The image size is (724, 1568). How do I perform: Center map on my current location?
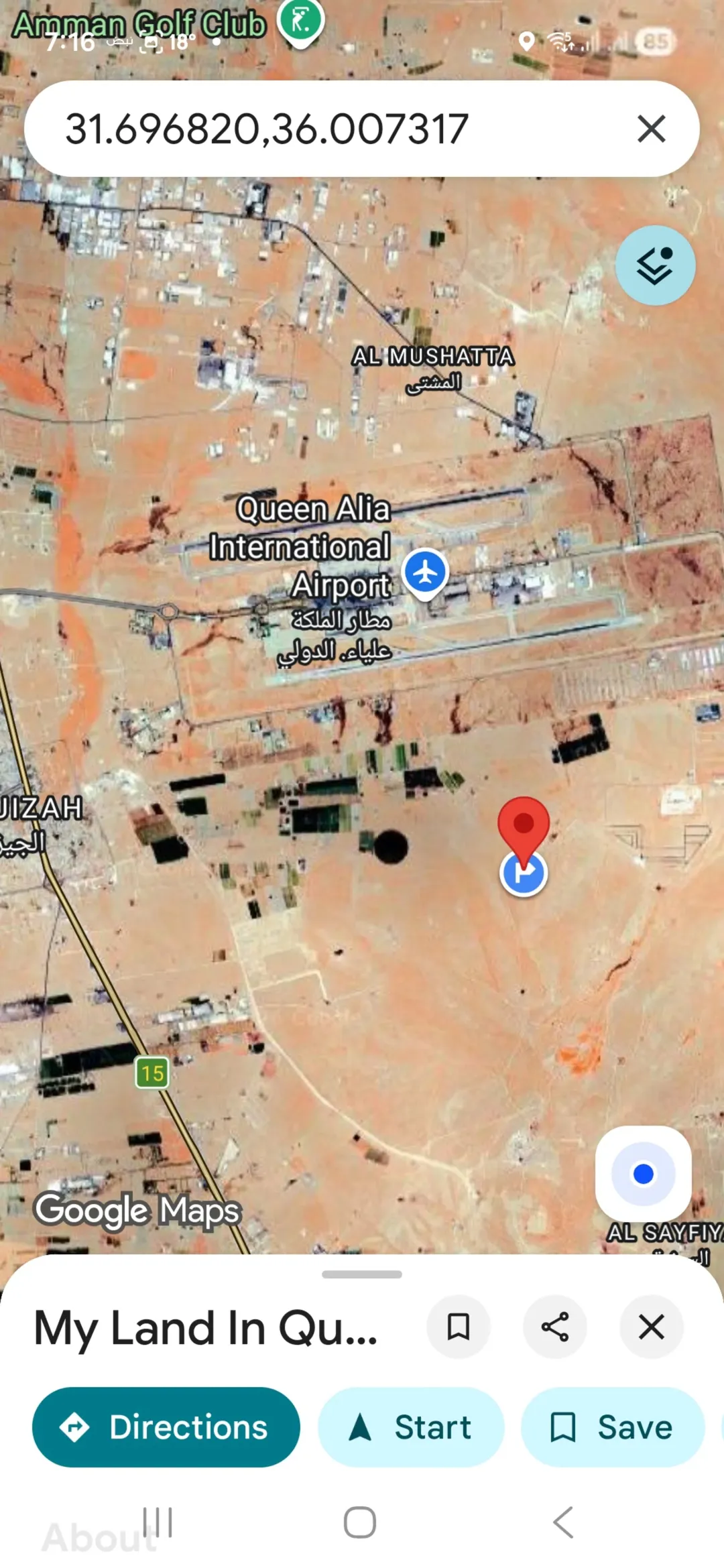[x=643, y=1174]
